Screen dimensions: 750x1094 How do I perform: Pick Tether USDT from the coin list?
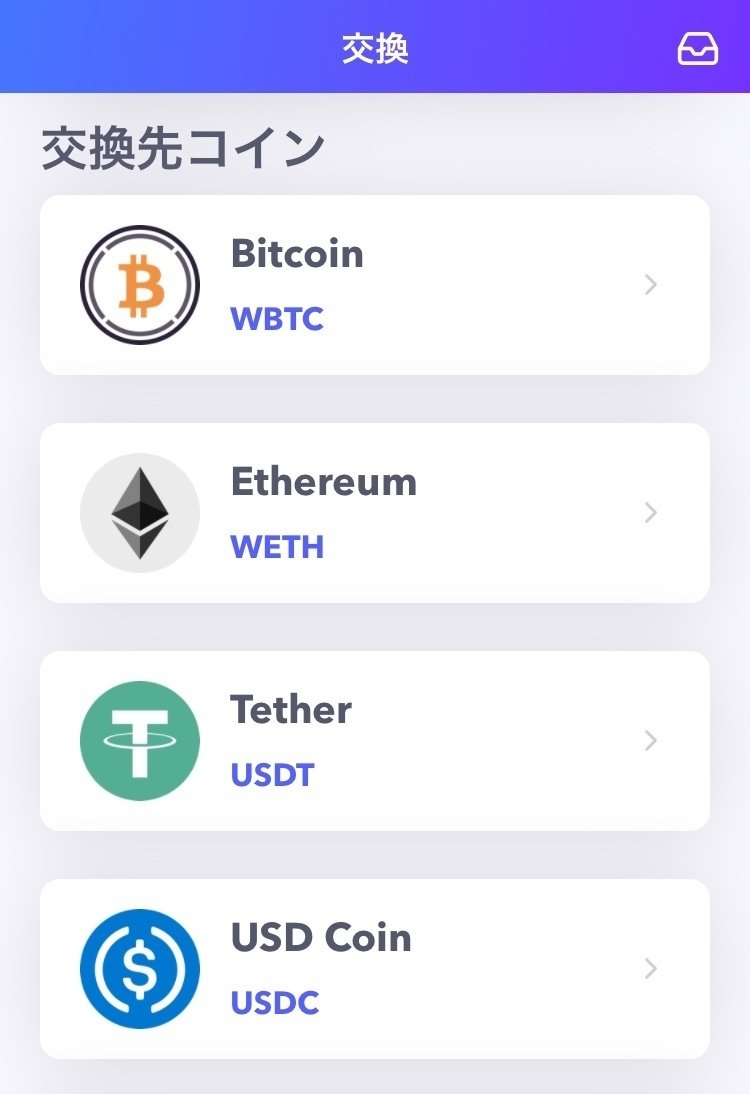click(x=375, y=741)
